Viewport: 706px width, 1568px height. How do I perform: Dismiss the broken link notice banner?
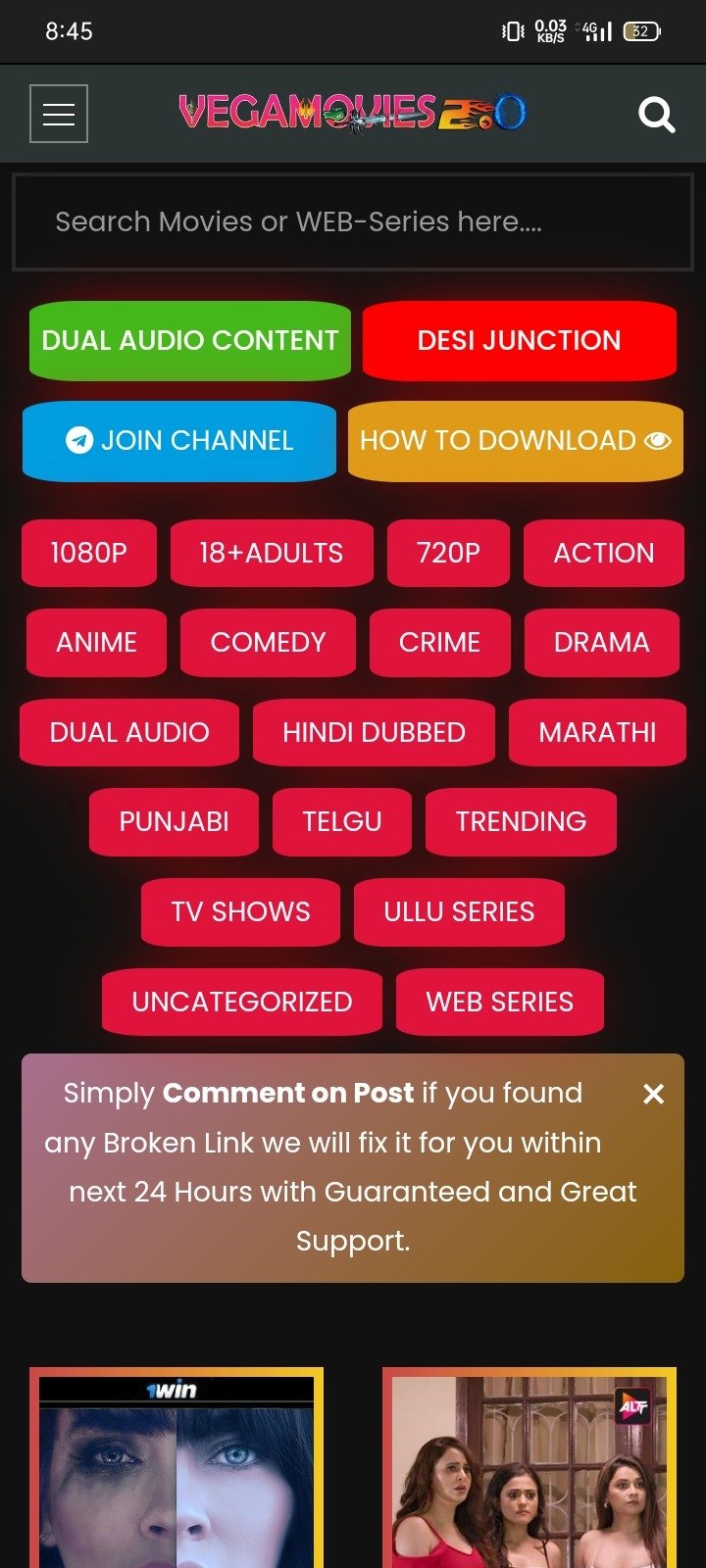(653, 1094)
